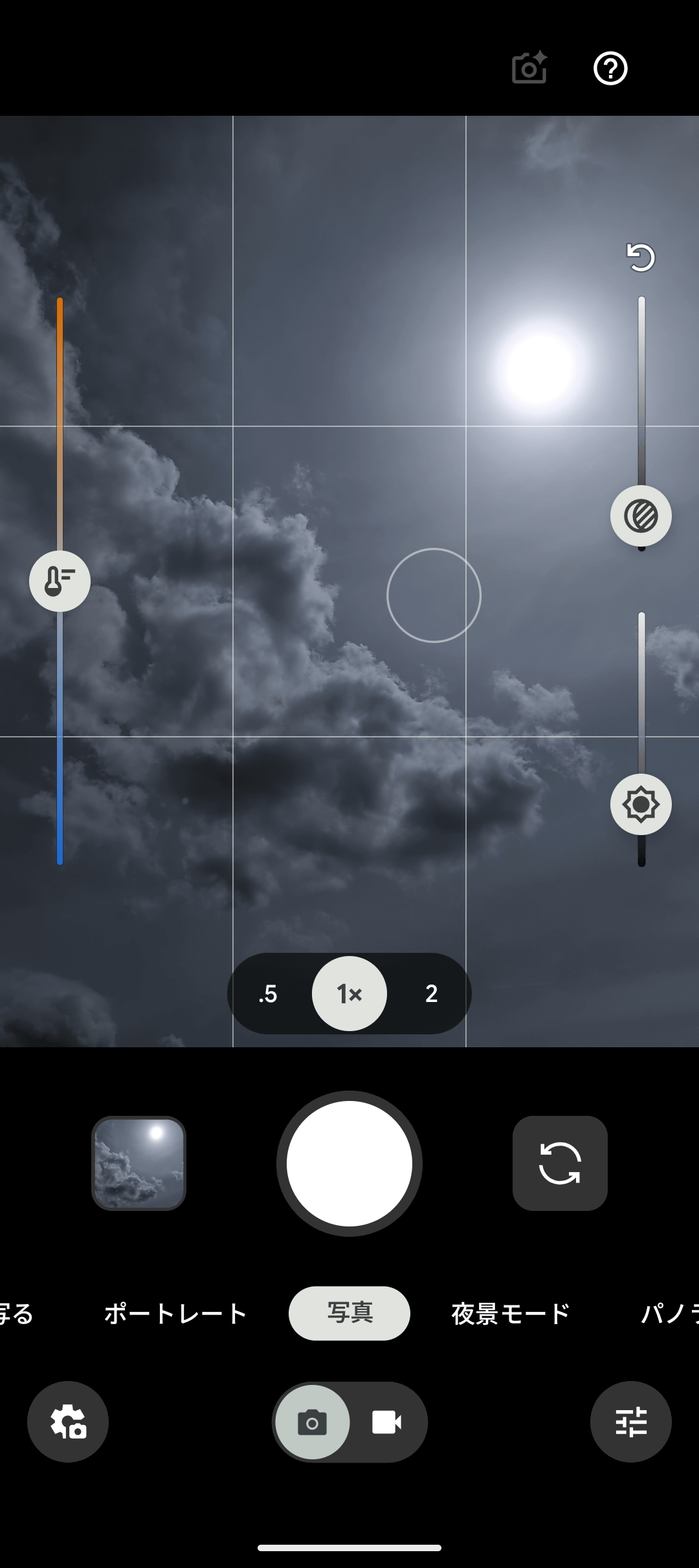Viewport: 699px width, 1568px height.
Task: Zoom in to 2x
Action: tap(431, 994)
